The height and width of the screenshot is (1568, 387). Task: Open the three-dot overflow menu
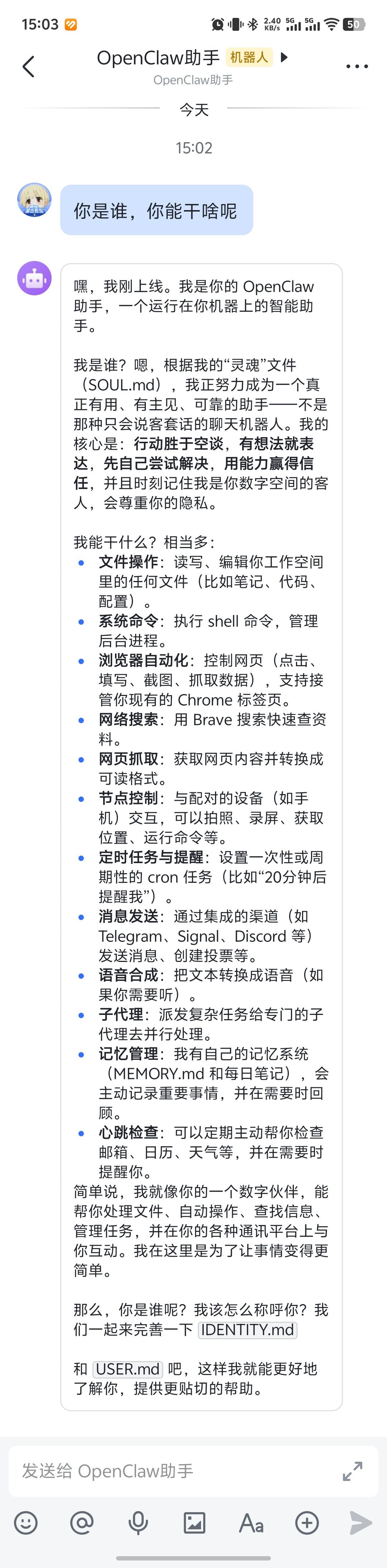(357, 66)
